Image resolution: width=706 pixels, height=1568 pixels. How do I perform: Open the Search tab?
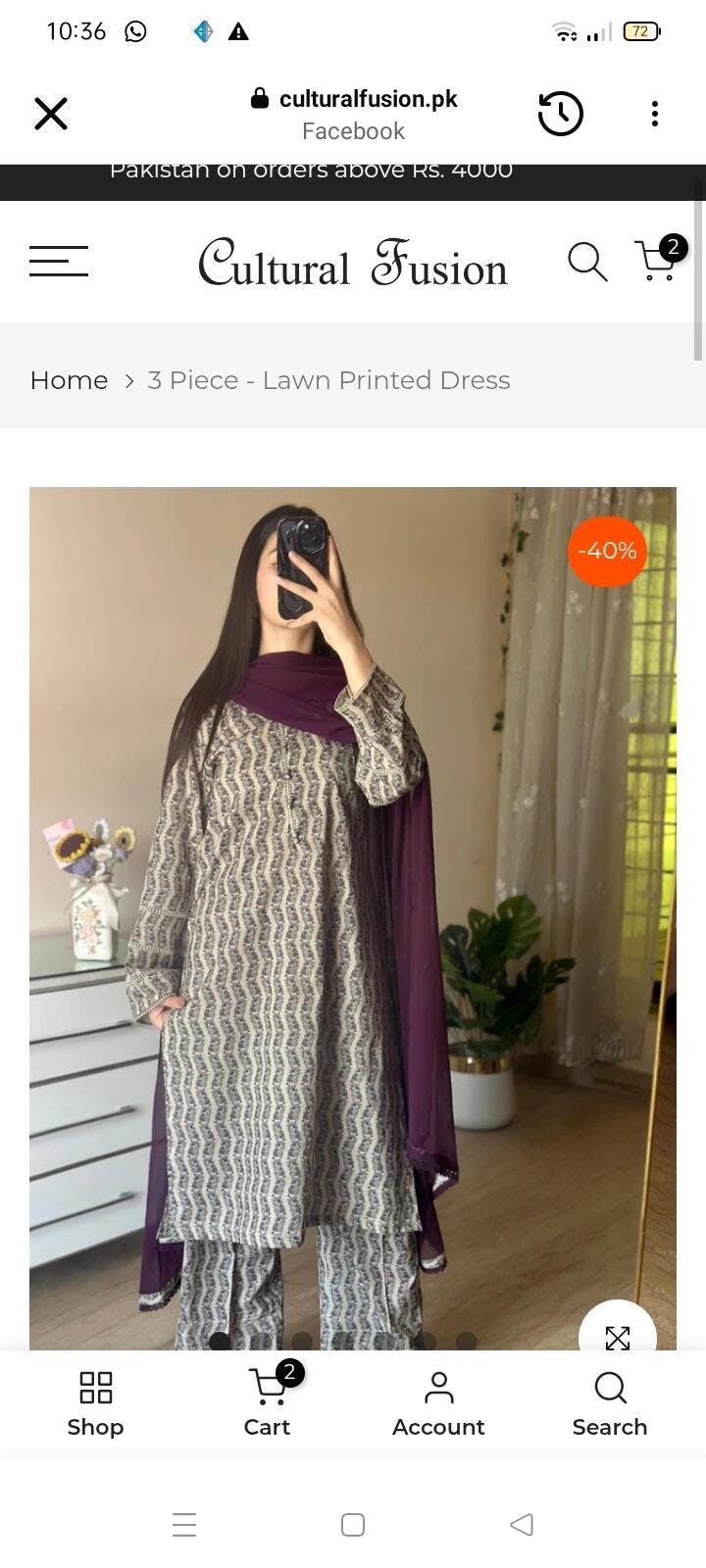point(610,1403)
